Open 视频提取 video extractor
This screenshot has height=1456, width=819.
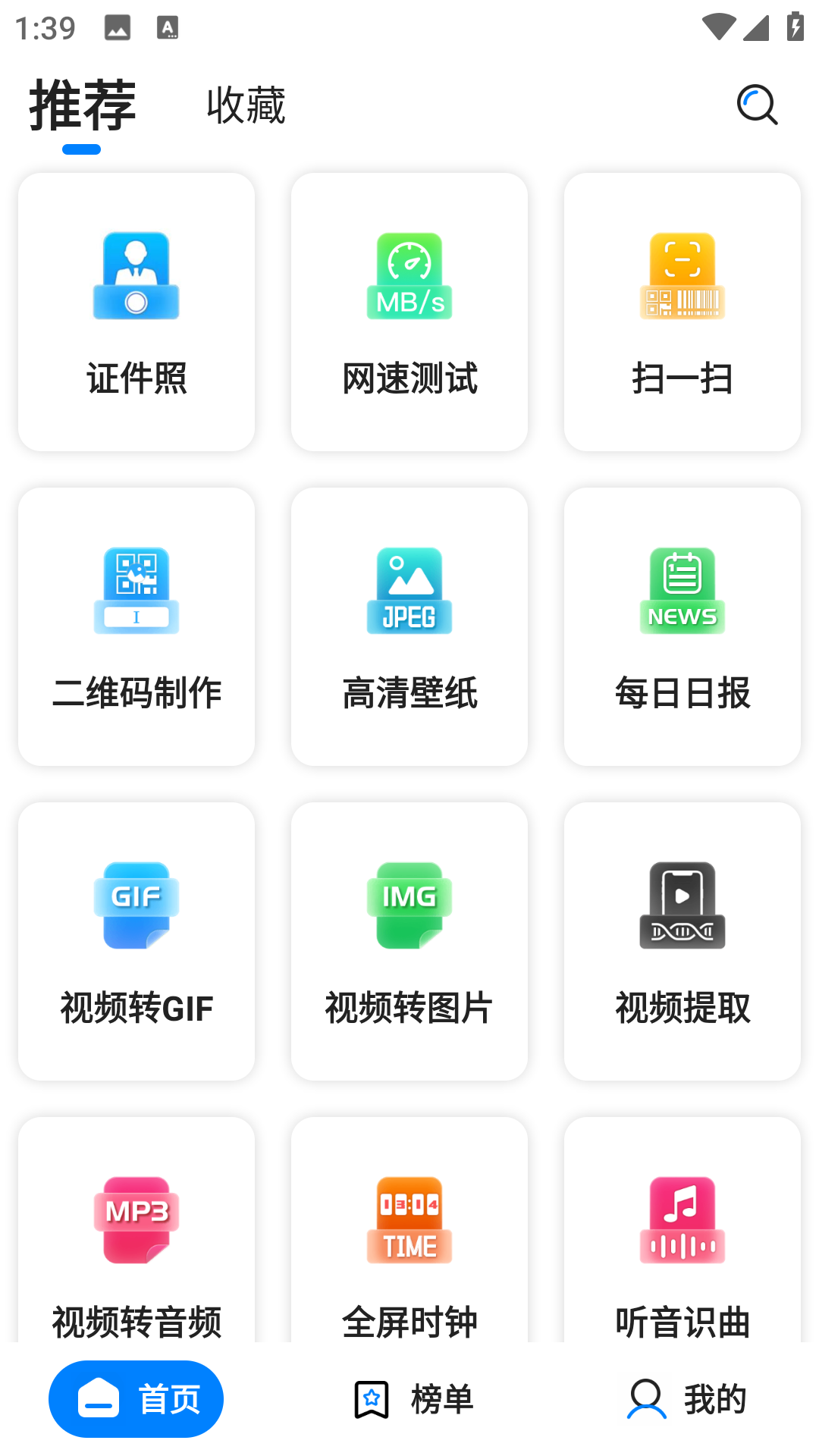pyautogui.click(x=682, y=941)
